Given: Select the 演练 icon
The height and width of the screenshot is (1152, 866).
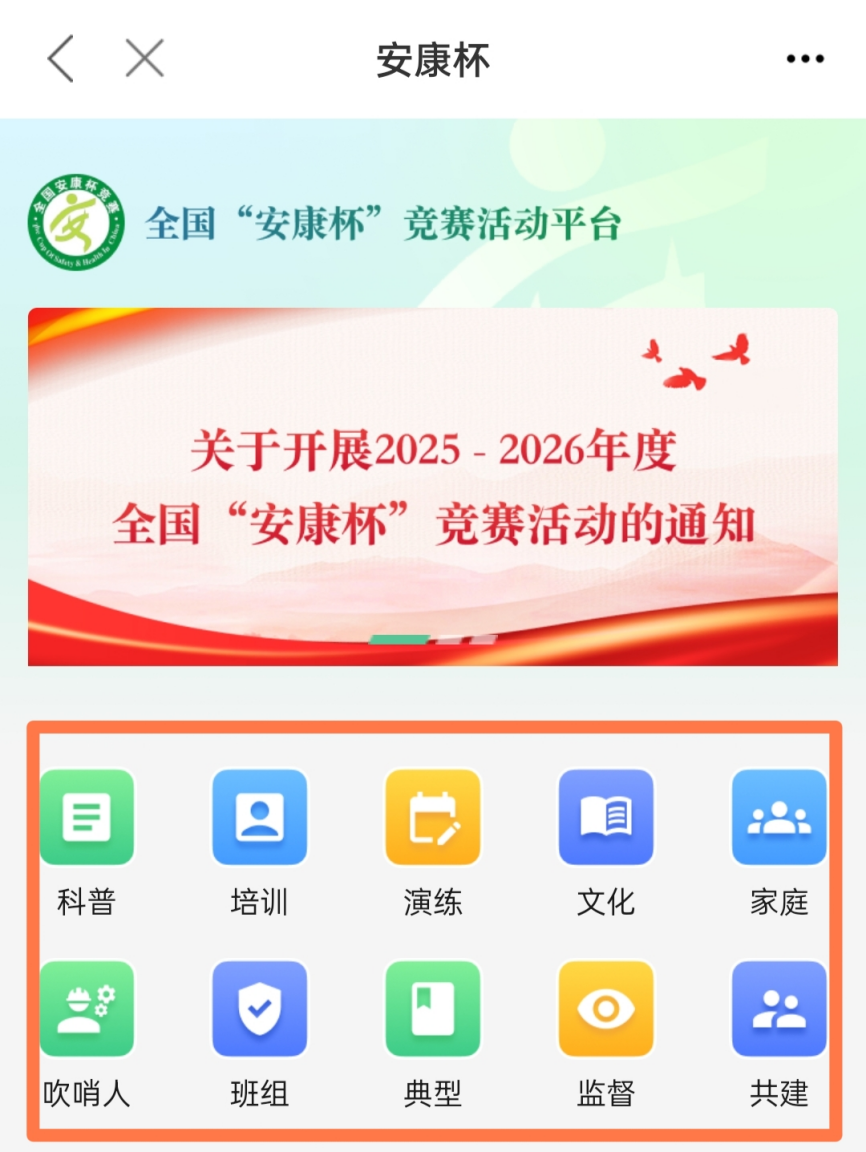Looking at the screenshot, I should point(432,817).
